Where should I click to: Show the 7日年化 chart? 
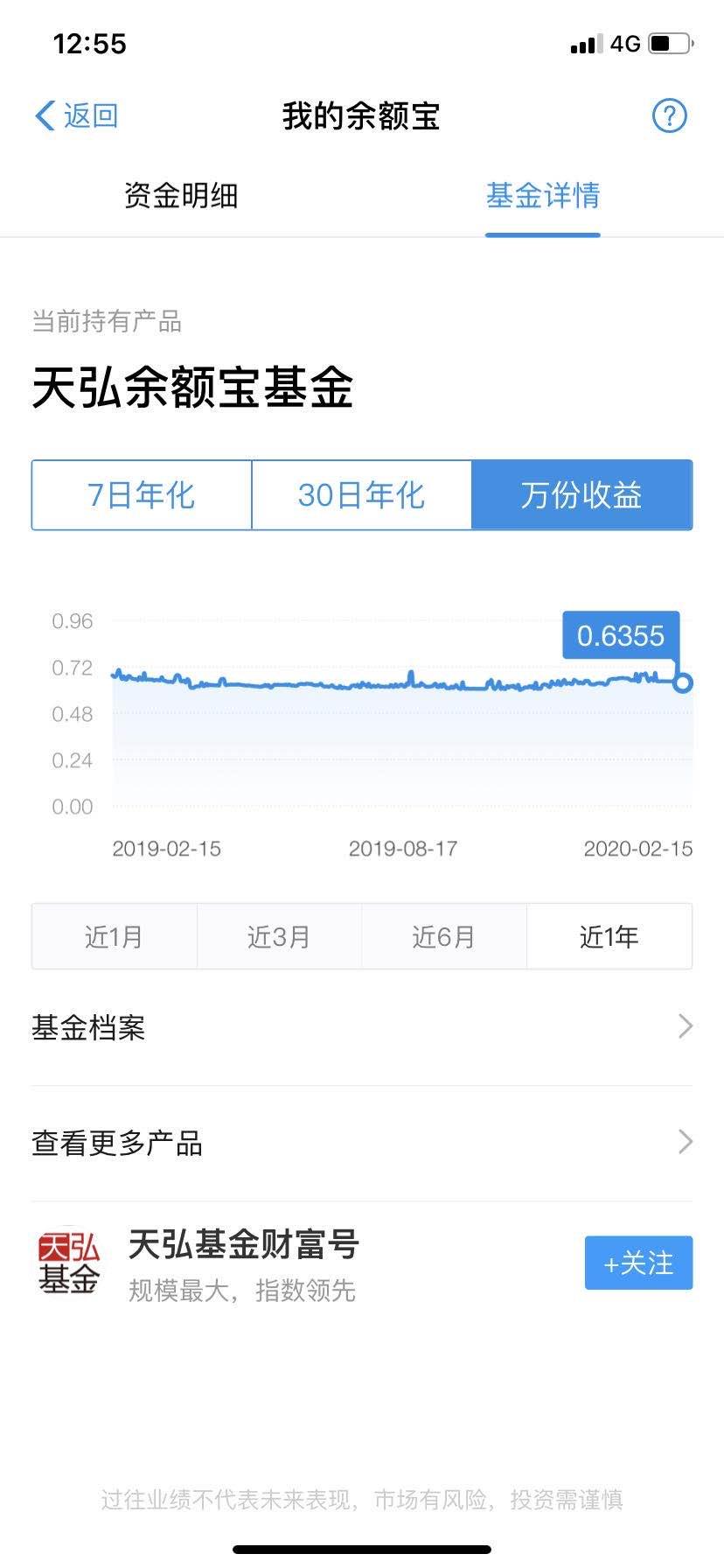click(142, 495)
